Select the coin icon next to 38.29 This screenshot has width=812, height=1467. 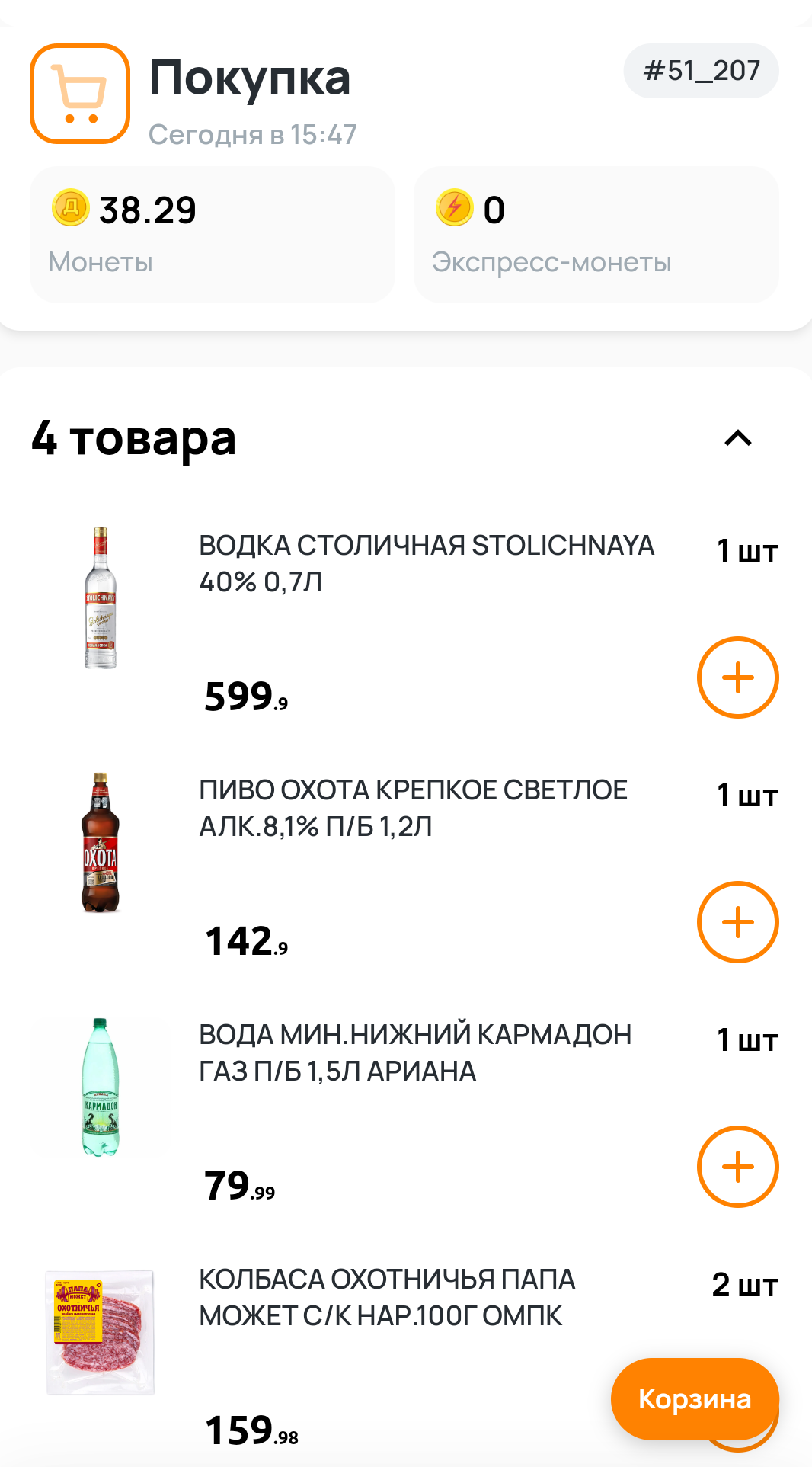tap(69, 208)
